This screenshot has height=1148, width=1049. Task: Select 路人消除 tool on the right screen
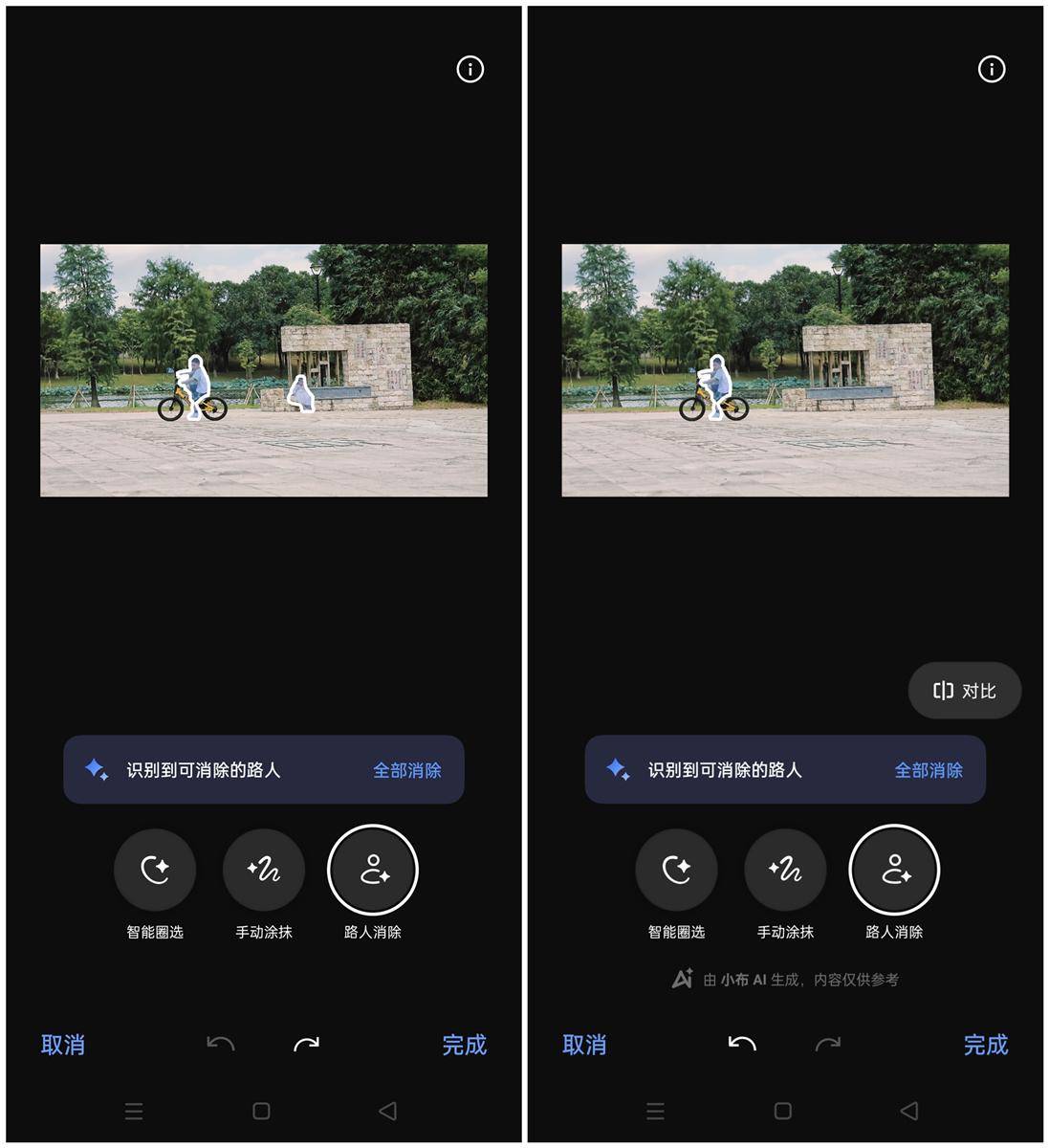tap(894, 871)
